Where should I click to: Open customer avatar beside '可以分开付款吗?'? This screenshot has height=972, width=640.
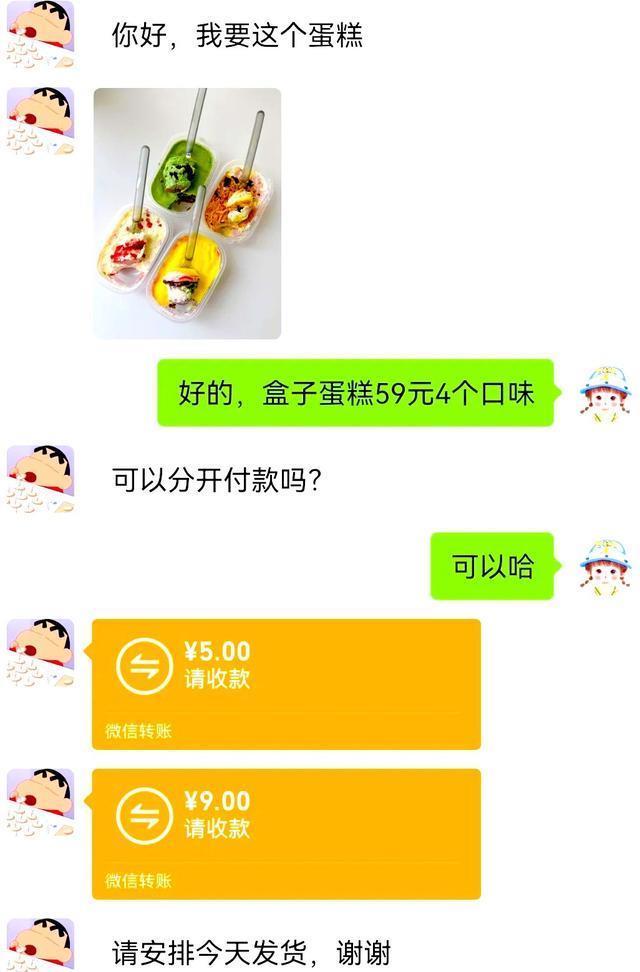(40, 479)
